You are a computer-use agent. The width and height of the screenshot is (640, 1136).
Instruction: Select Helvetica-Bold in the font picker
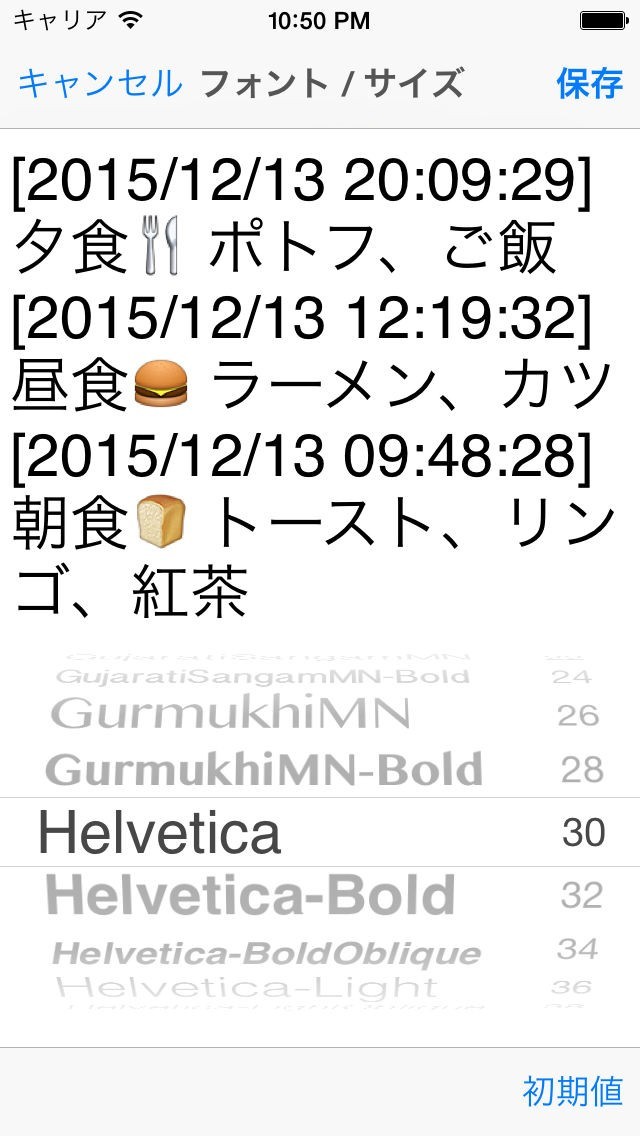pos(251,896)
